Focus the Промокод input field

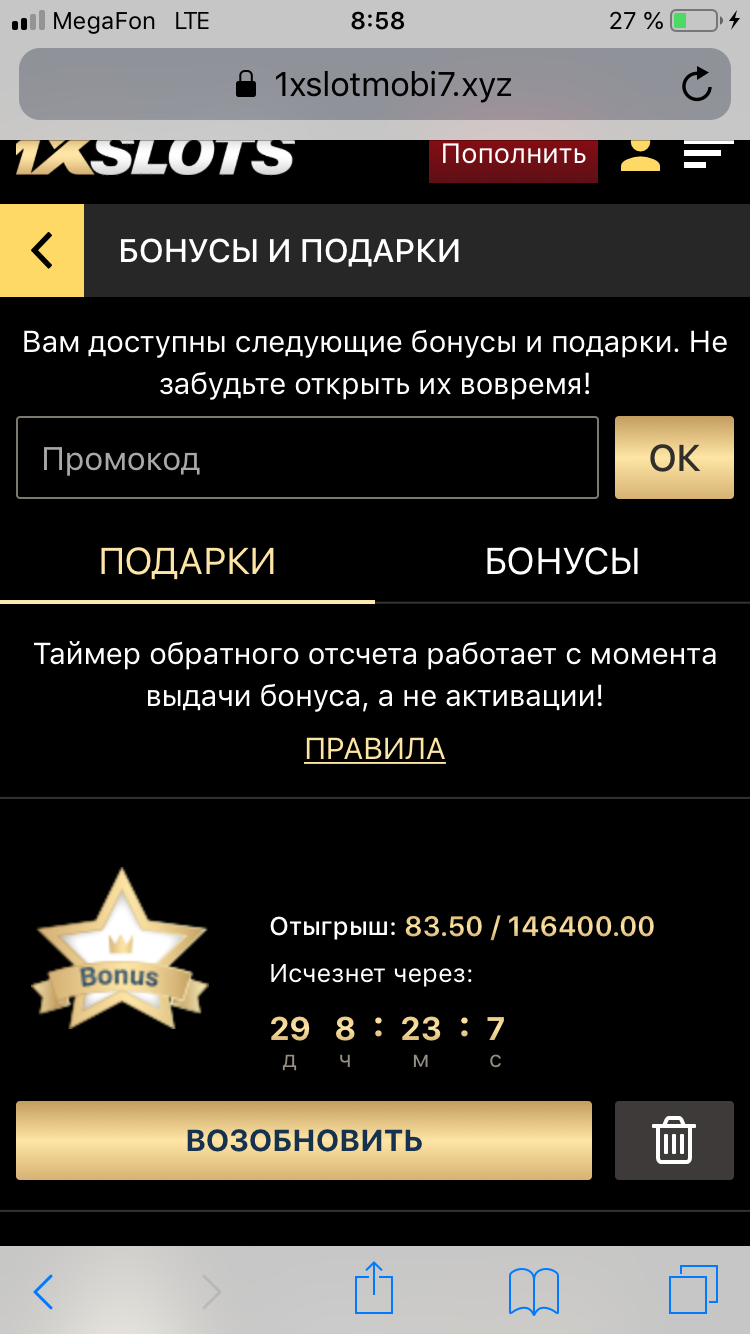(307, 458)
